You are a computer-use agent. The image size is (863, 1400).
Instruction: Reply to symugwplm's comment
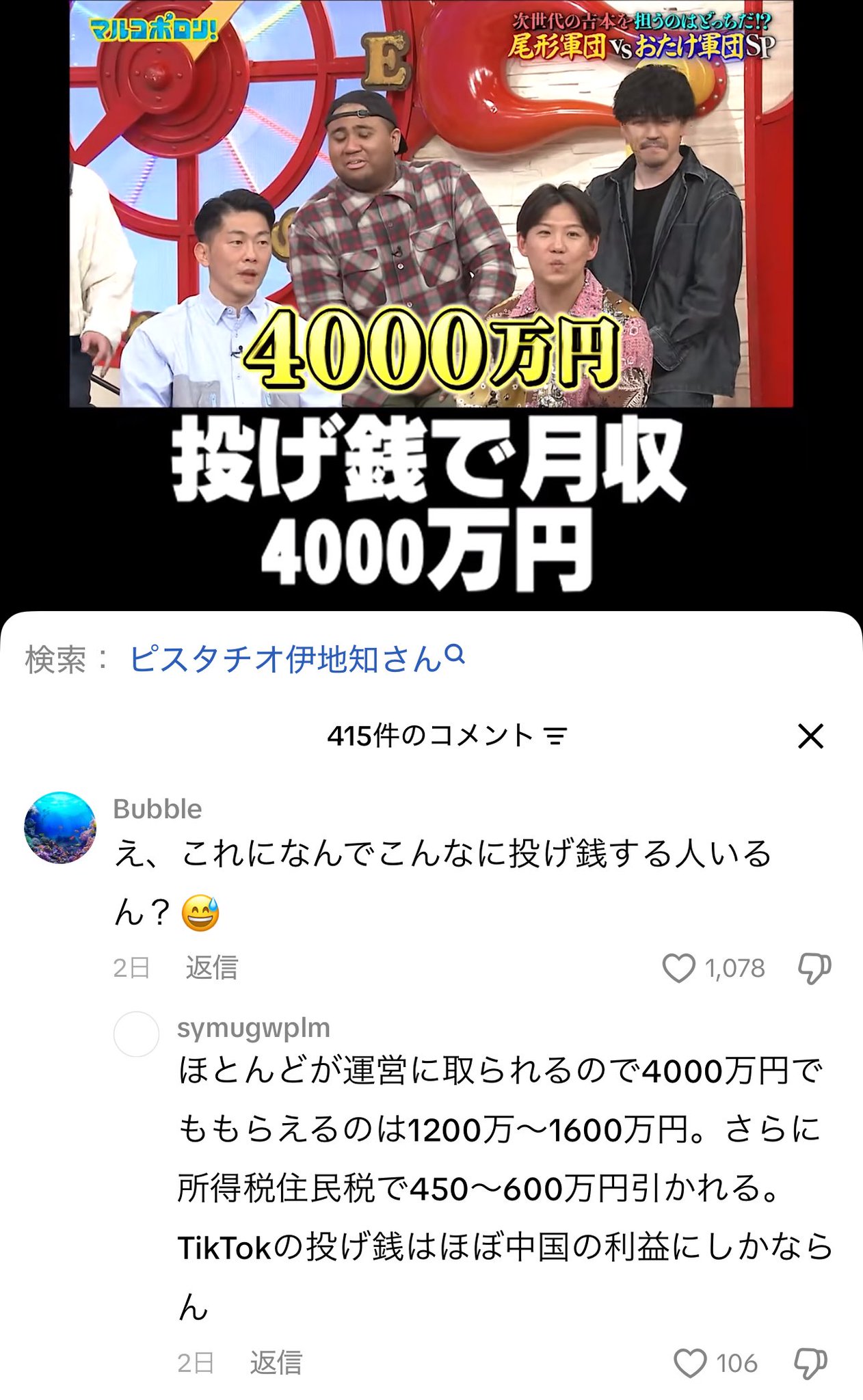(276, 1363)
